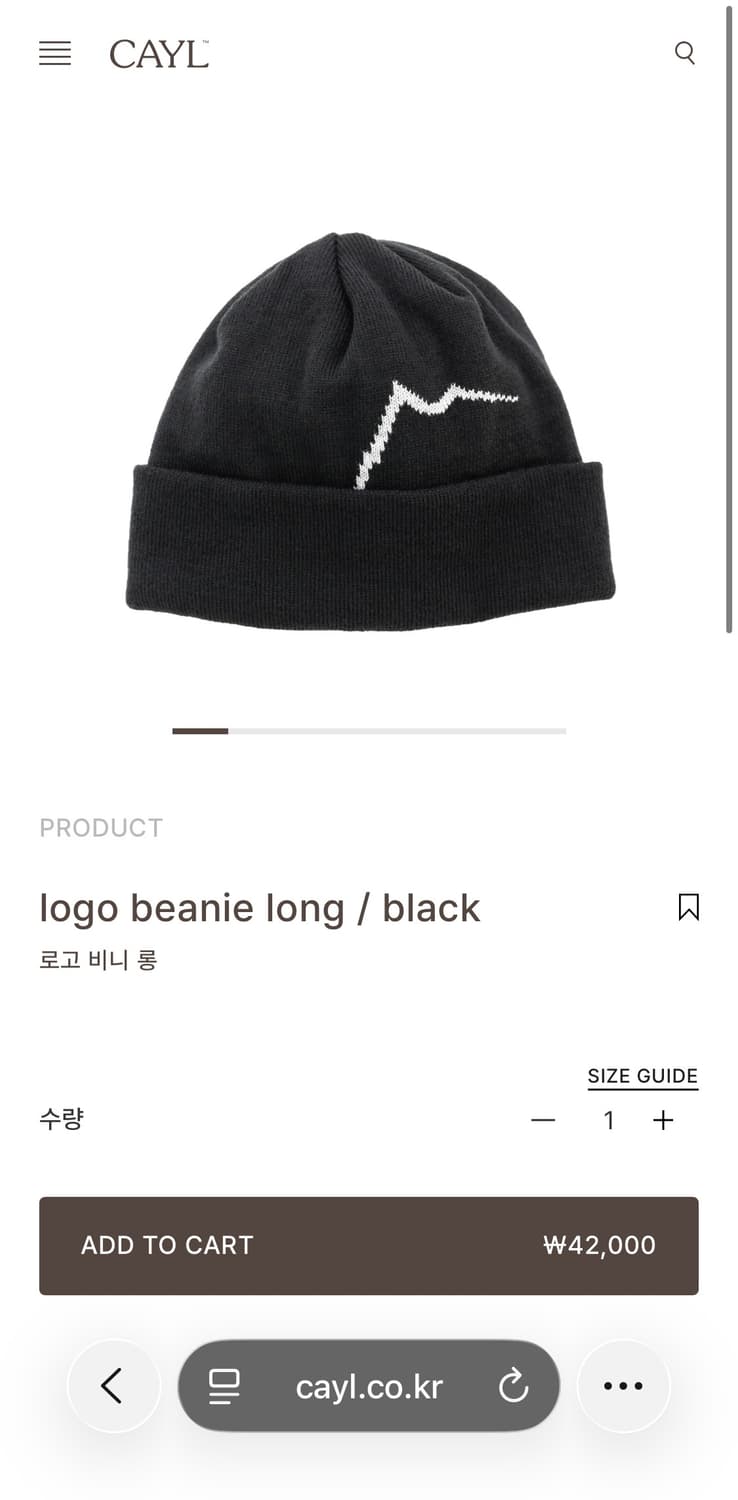Open the hamburger navigation menu

pos(55,54)
